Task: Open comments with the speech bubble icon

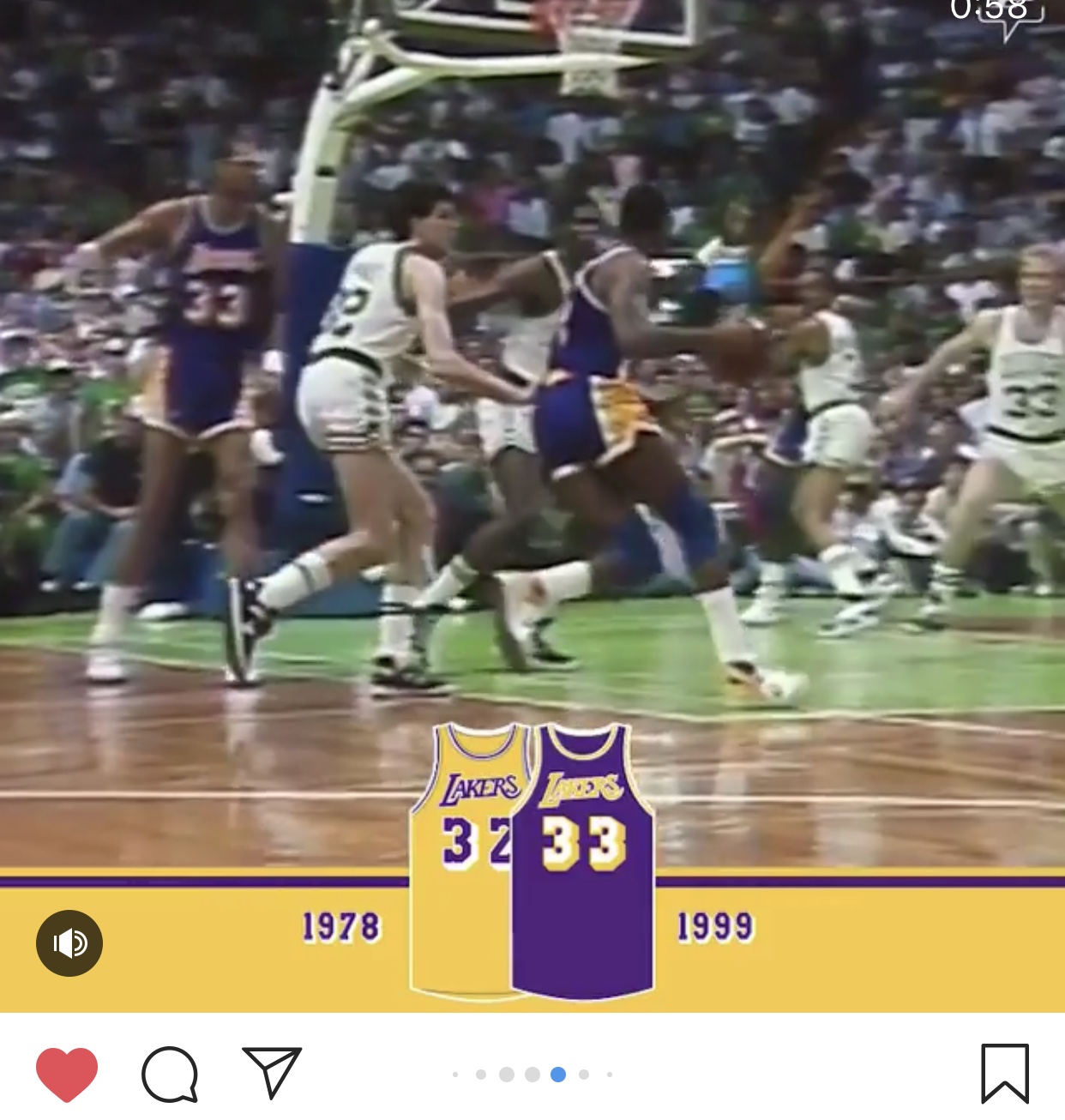Action: 170,1074
